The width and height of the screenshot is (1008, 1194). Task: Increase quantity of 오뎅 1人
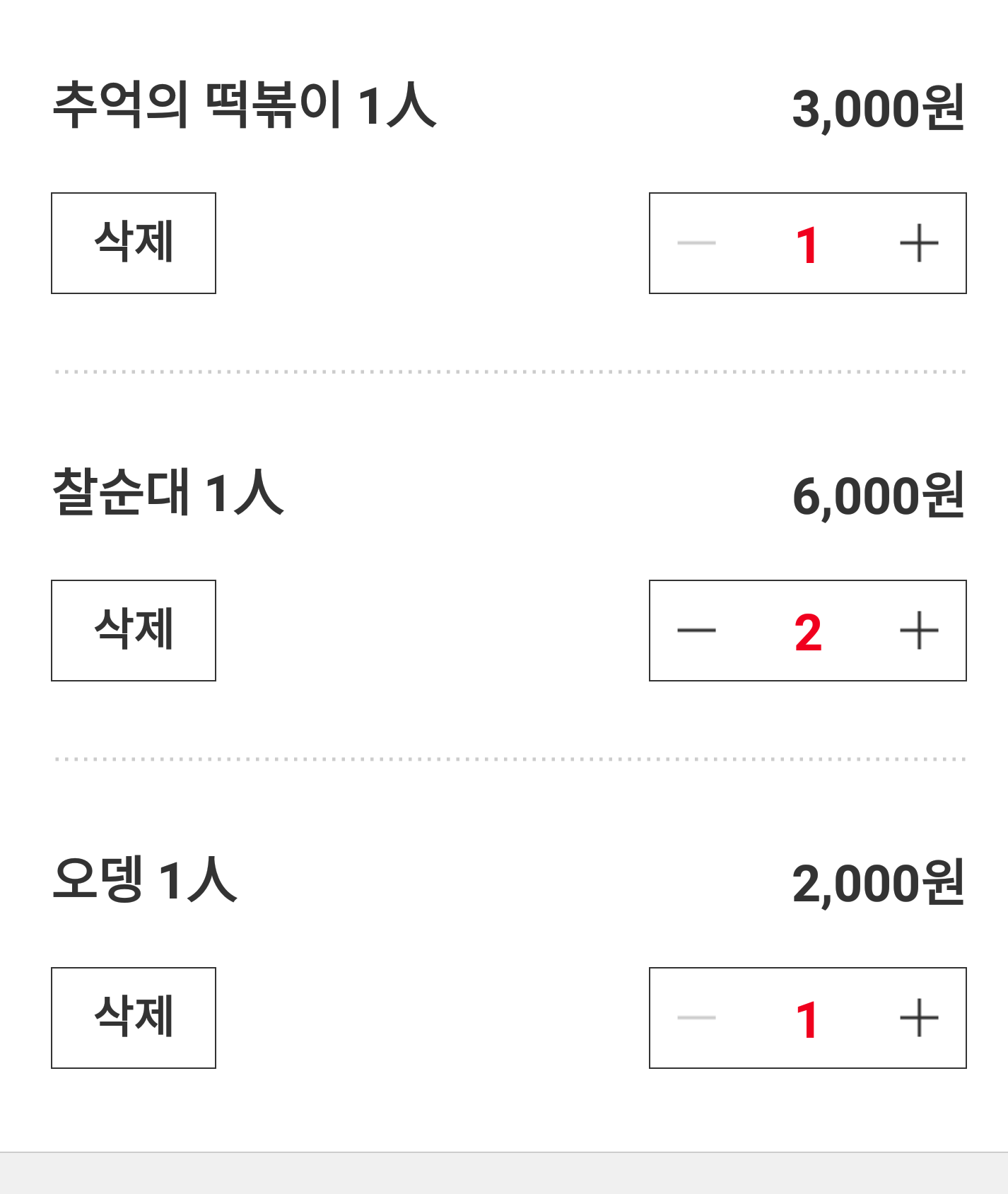click(919, 1018)
